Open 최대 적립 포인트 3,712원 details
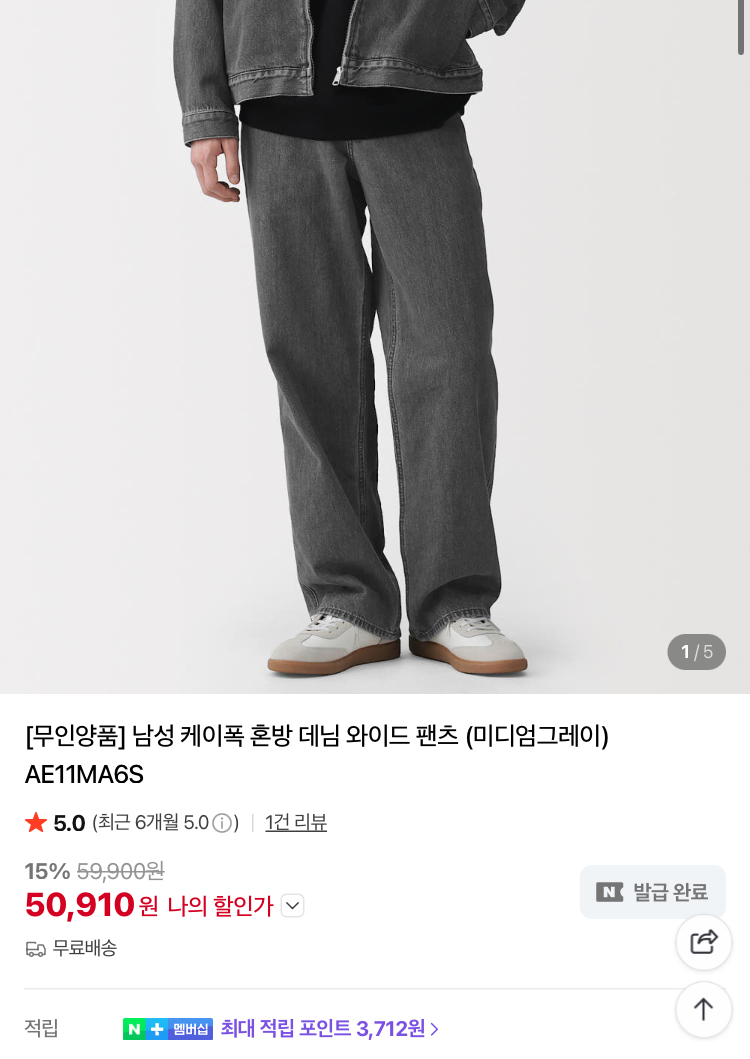The height and width of the screenshot is (1059, 750). click(x=330, y=1029)
